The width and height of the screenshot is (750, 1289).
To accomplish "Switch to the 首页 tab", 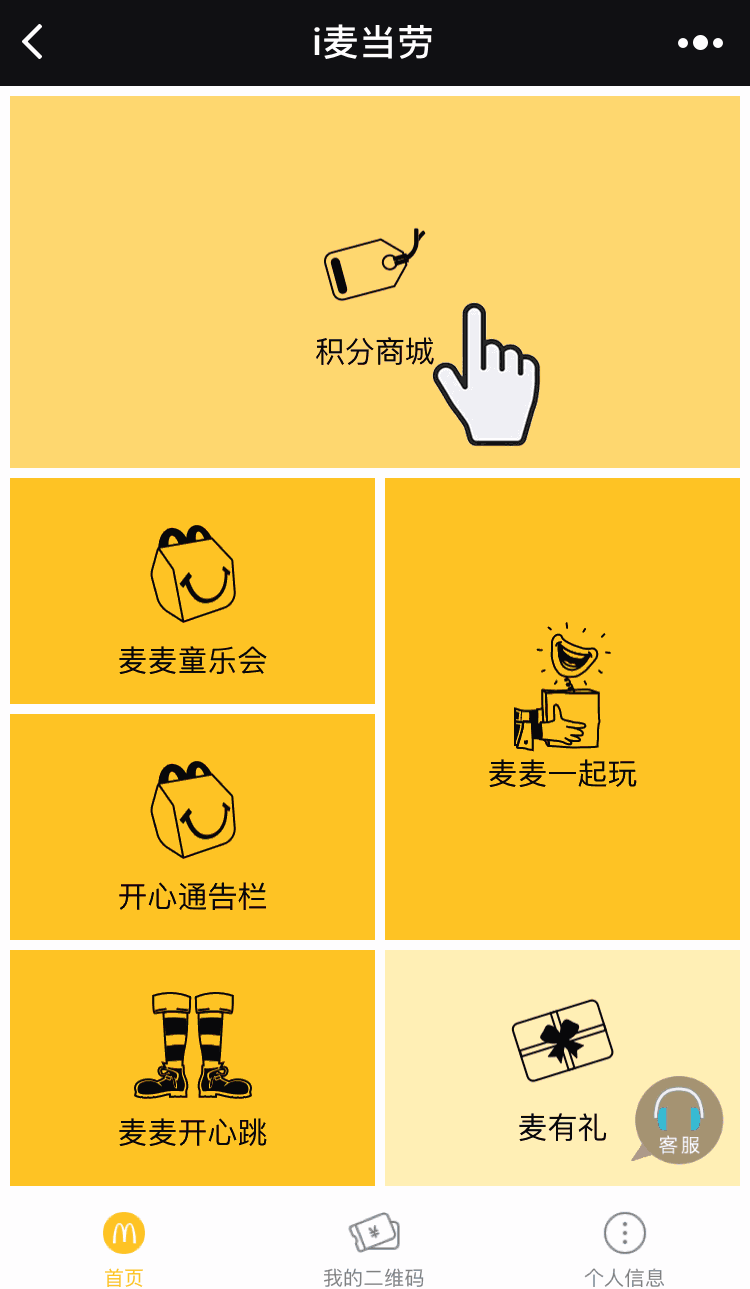I will (x=122, y=1245).
